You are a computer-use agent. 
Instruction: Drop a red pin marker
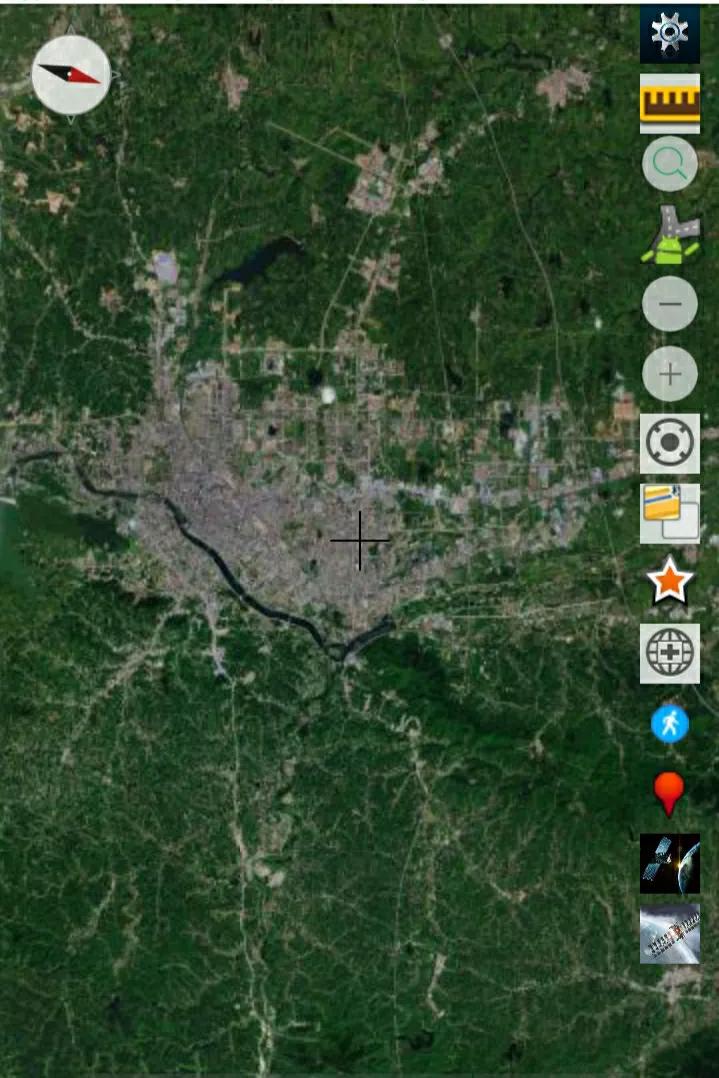(669, 793)
